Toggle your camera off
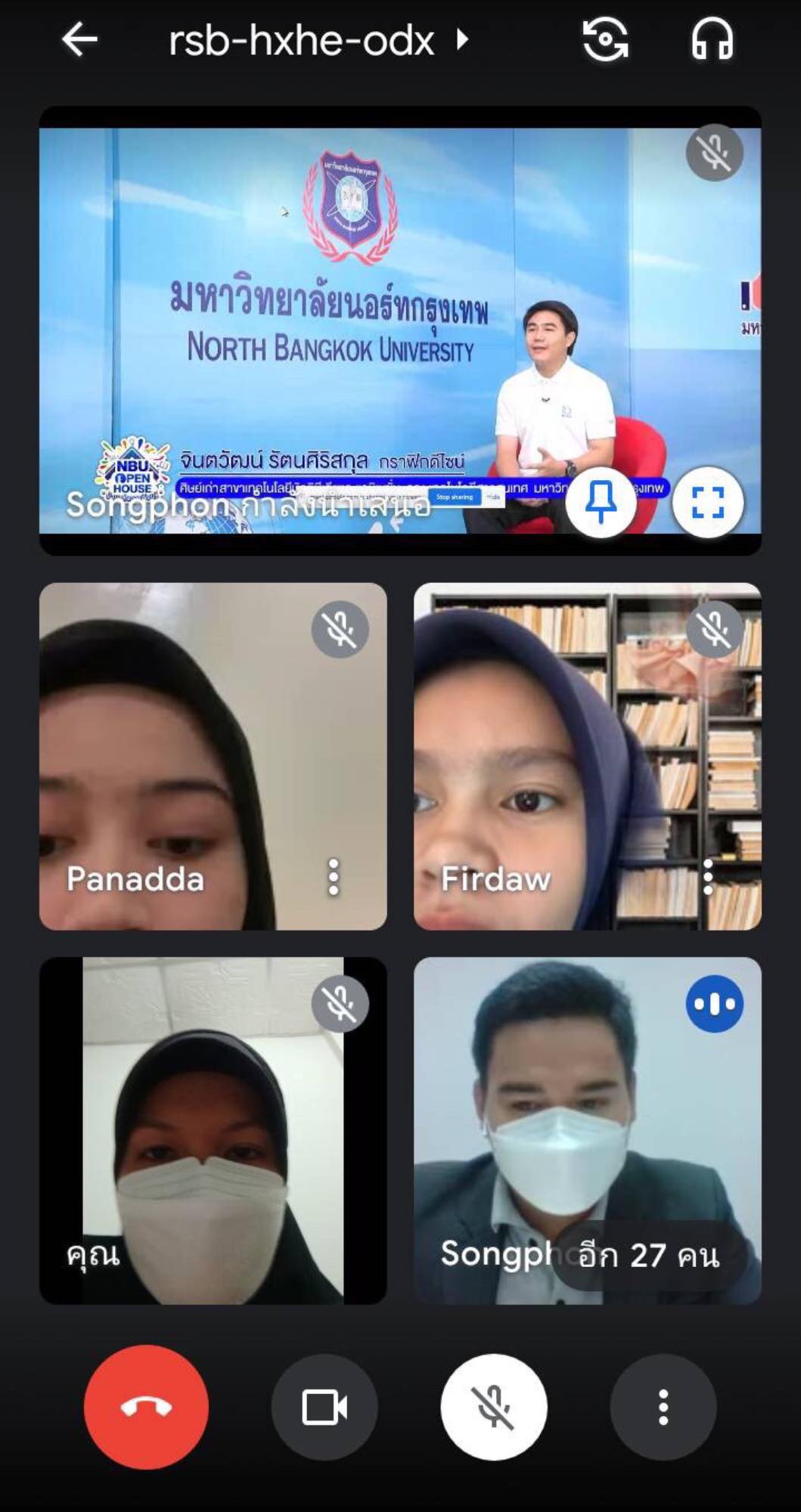801x1512 pixels. (324, 1407)
